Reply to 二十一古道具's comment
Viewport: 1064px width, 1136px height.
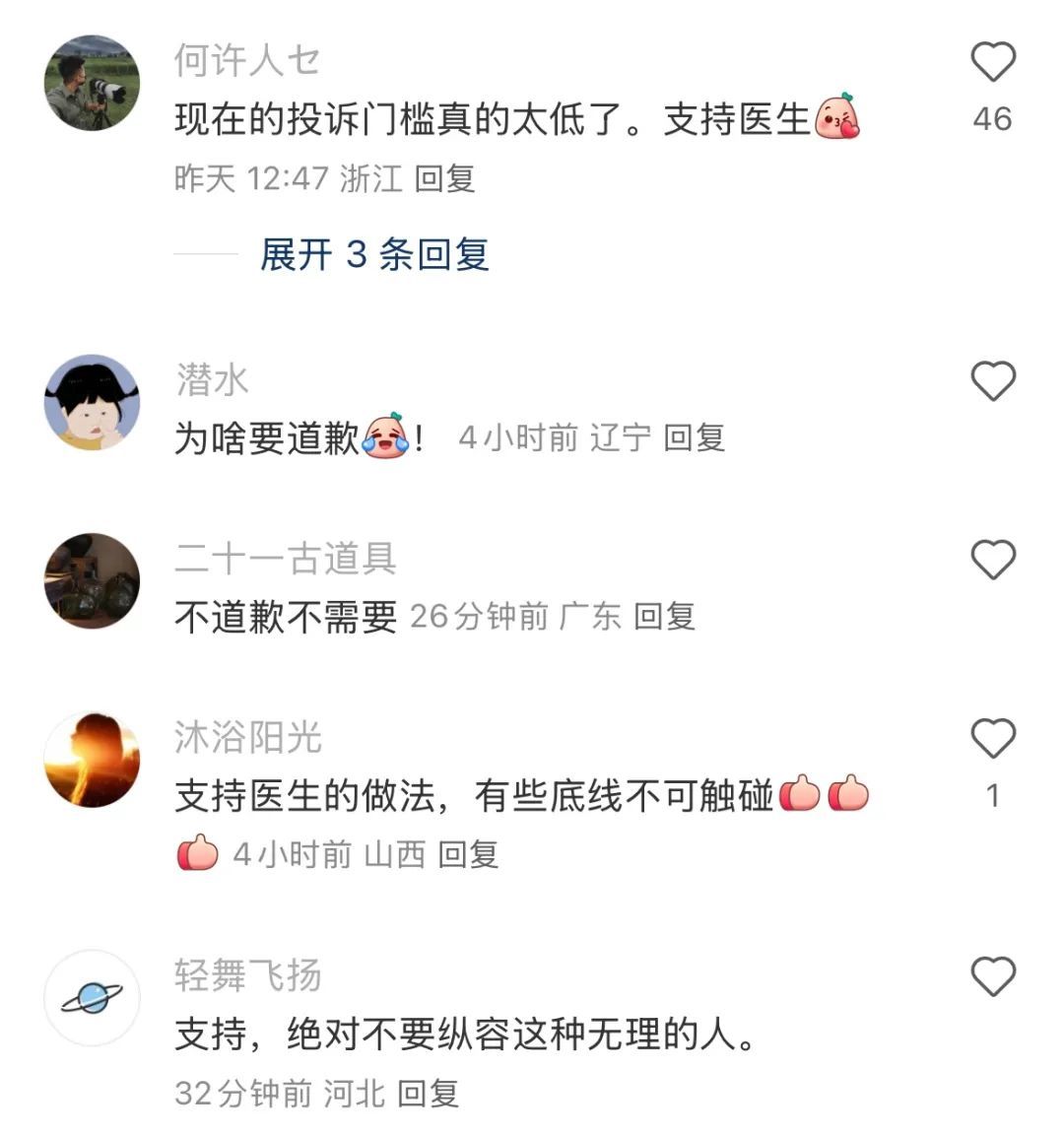[665, 617]
